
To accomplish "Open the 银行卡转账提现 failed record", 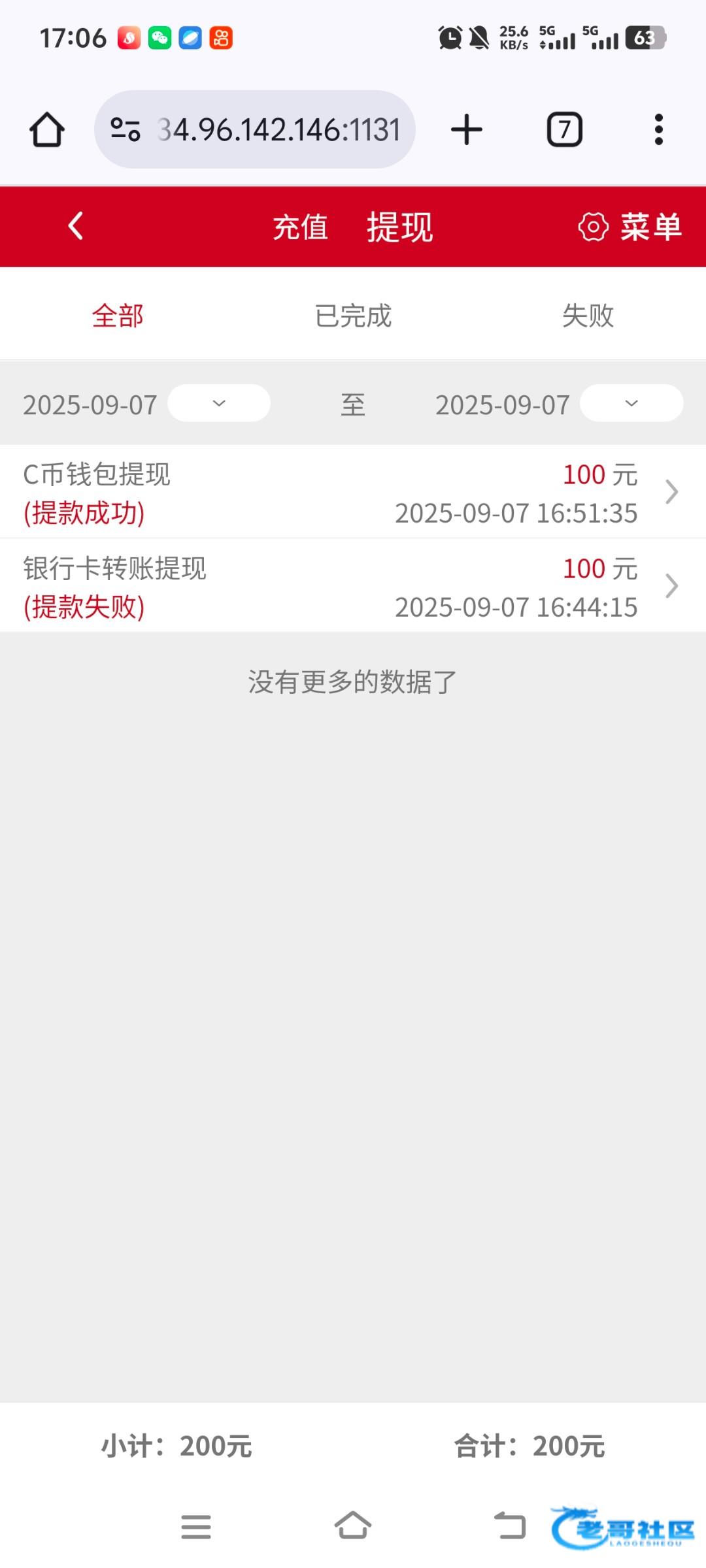I will pyautogui.click(x=353, y=586).
